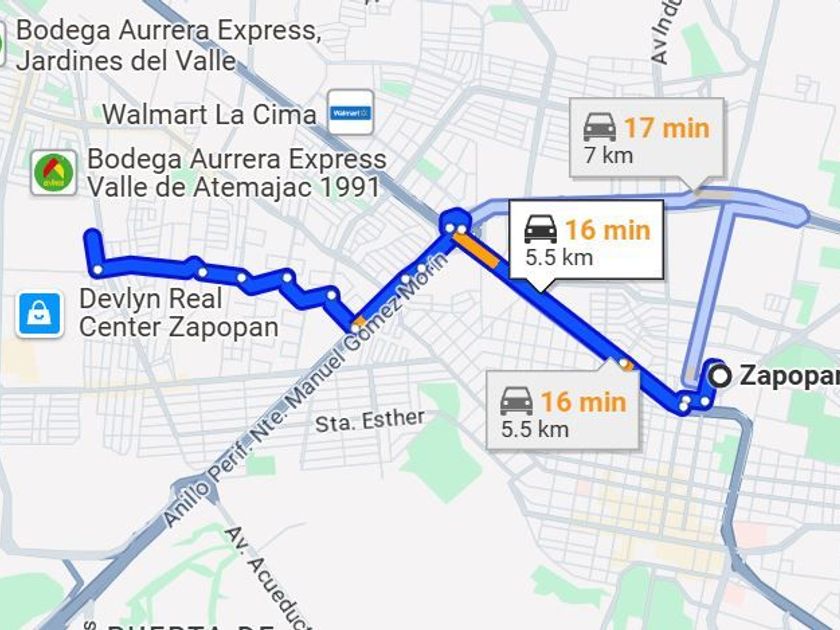The height and width of the screenshot is (630, 840).
Task: Open the Walmart La Cima place marker
Action: 350,113
